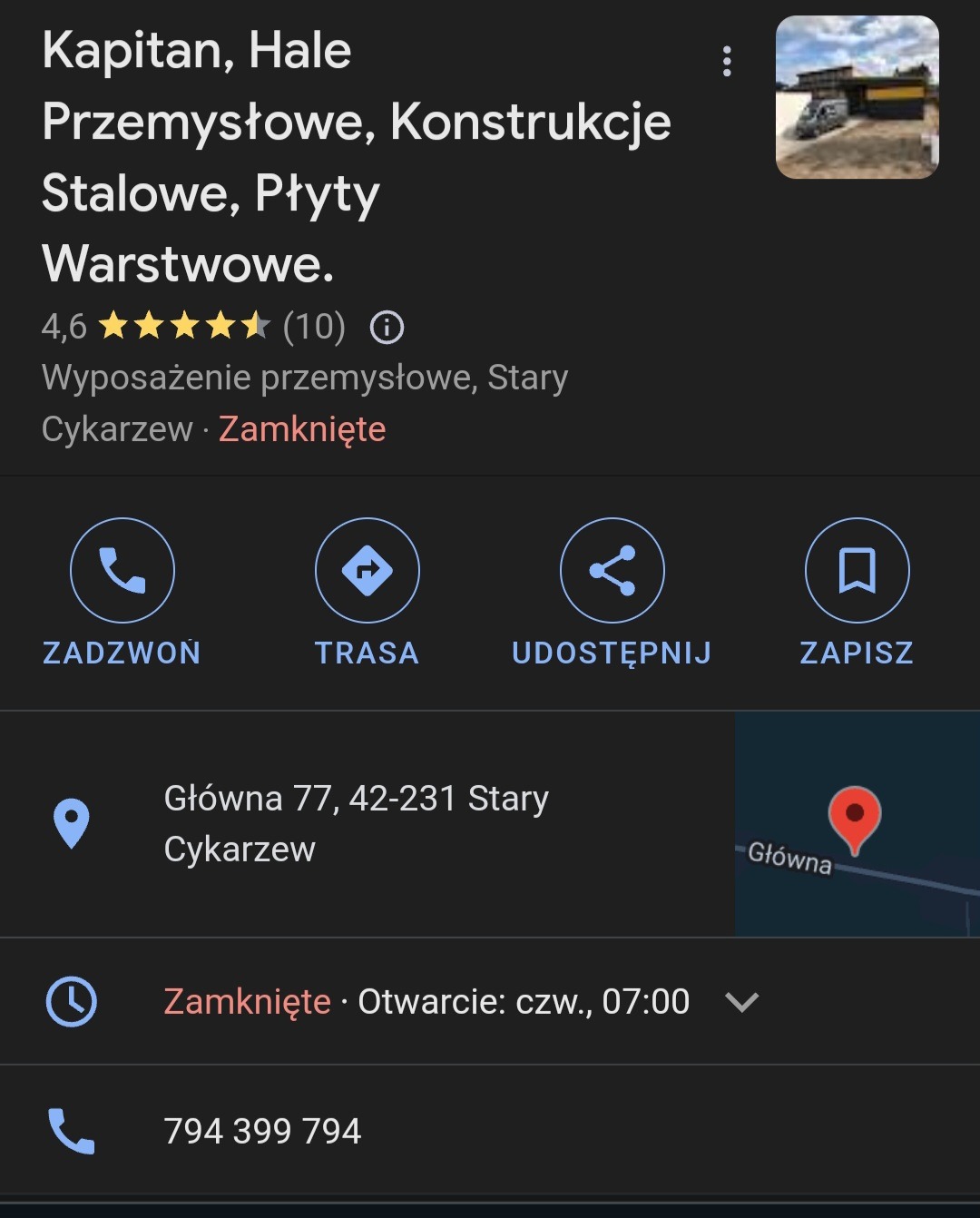Tap the bookmark icon above ZAPISZ
The image size is (980, 1218).
click(856, 570)
